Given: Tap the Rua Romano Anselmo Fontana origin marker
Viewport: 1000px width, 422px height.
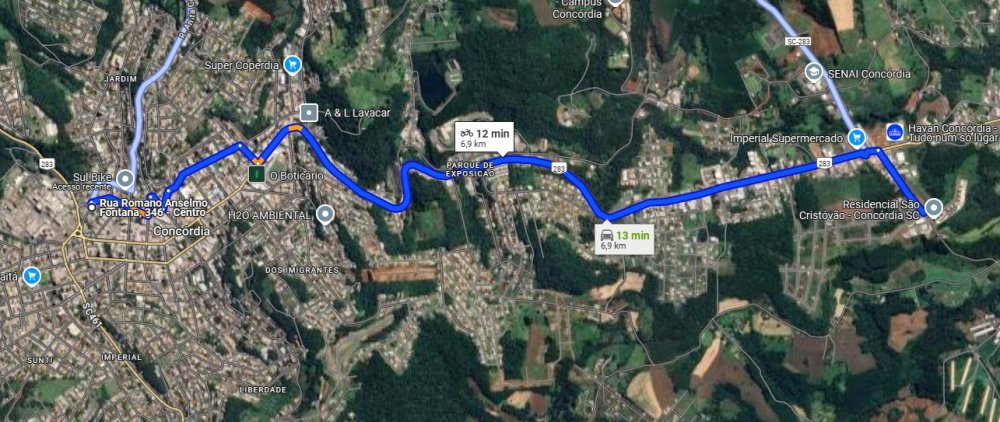Looking at the screenshot, I should coord(91,205).
